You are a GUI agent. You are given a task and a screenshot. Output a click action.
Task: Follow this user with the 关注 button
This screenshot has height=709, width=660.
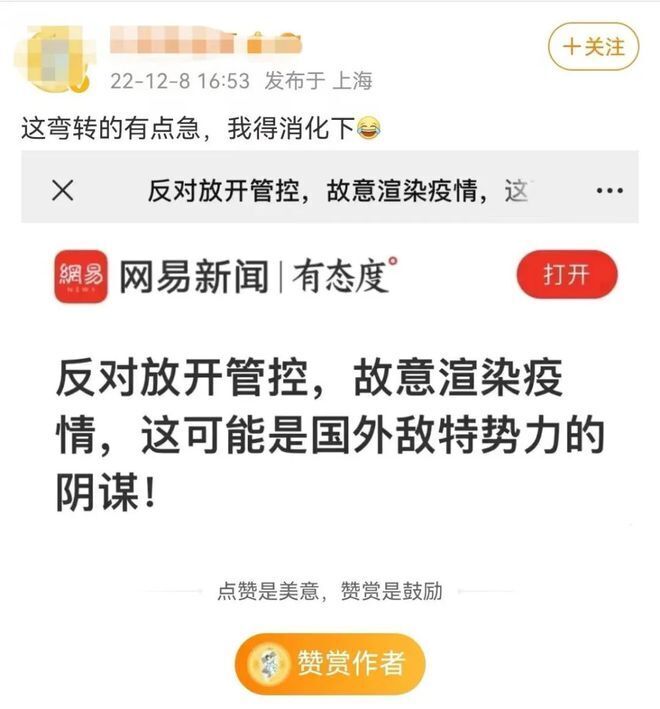coord(593,46)
